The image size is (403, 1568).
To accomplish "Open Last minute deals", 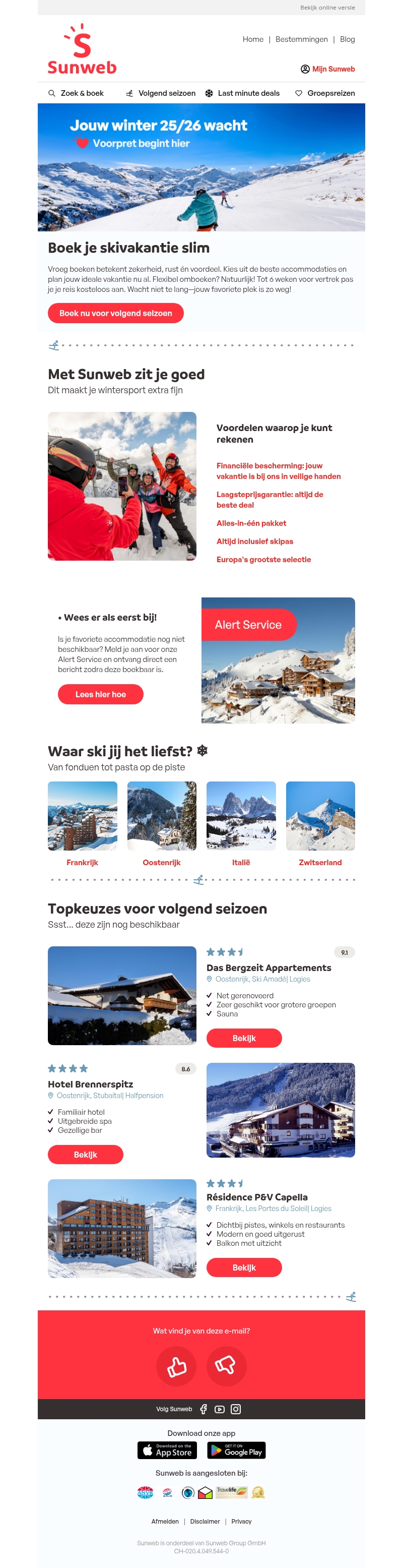I will (x=242, y=94).
